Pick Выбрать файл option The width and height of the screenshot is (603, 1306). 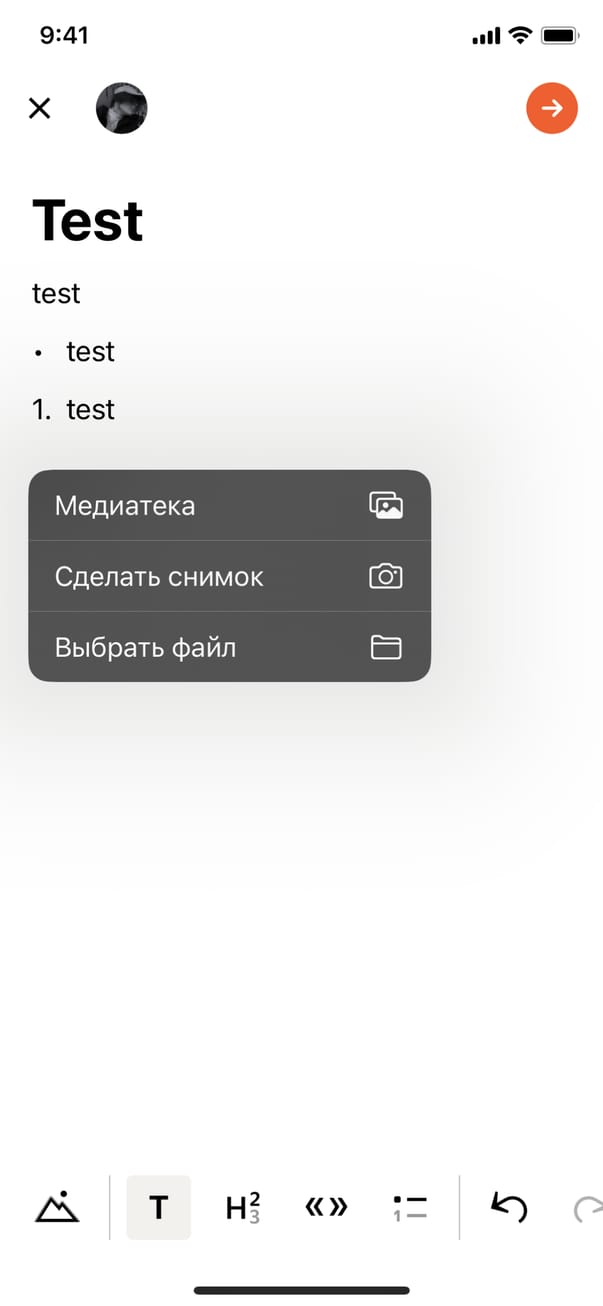[x=229, y=647]
